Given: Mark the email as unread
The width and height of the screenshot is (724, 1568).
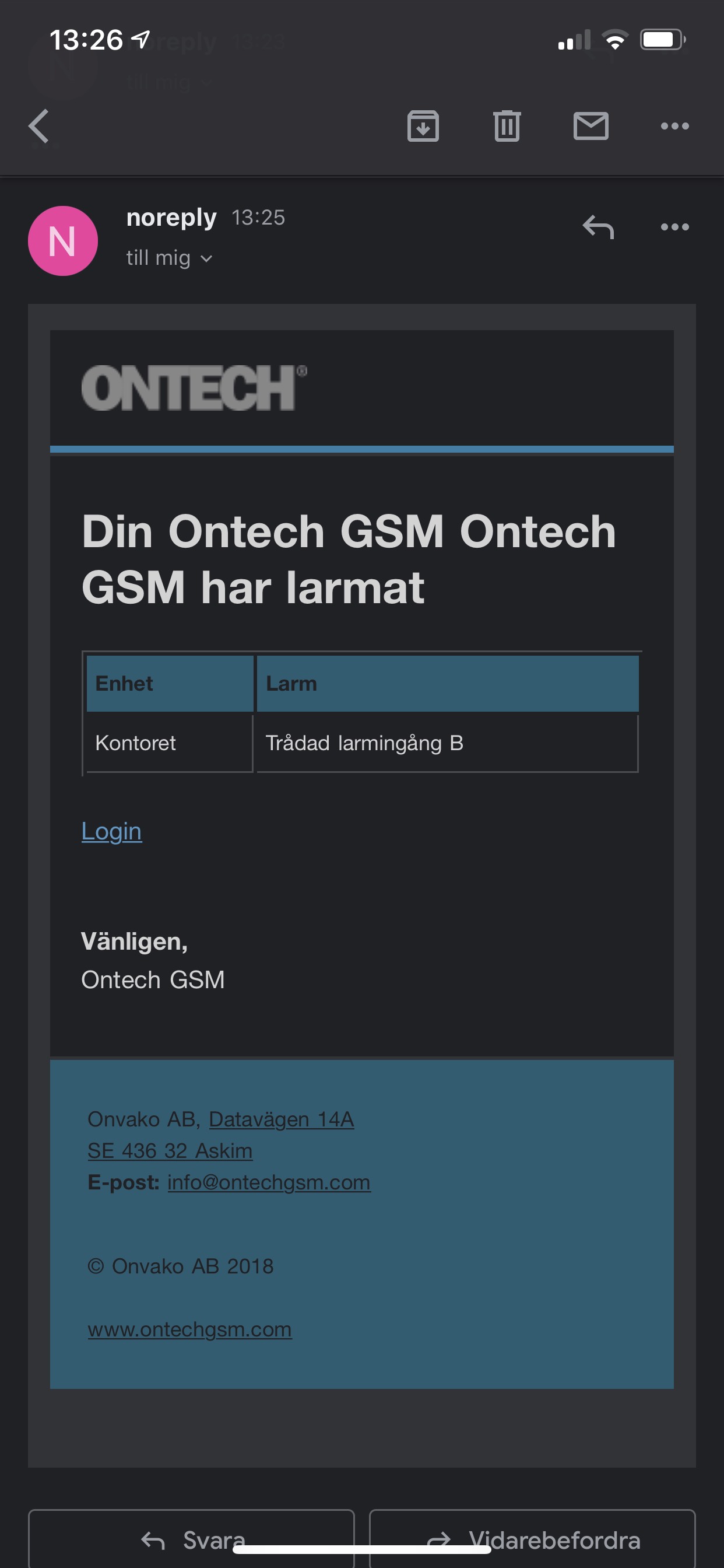Looking at the screenshot, I should [x=591, y=126].
